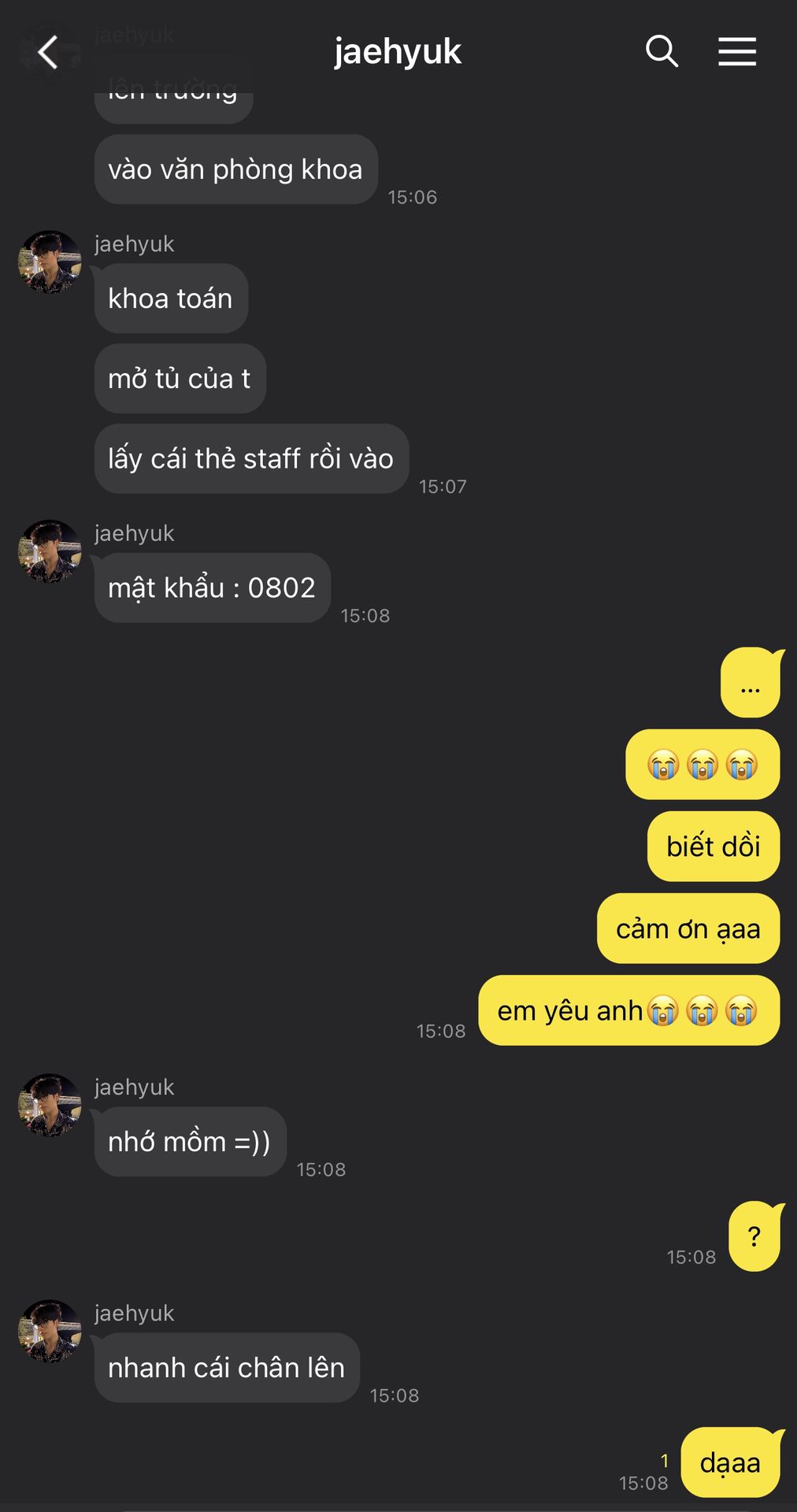The image size is (797, 1512).
Task: Go back to the chat list
Action: pyautogui.click(x=48, y=53)
